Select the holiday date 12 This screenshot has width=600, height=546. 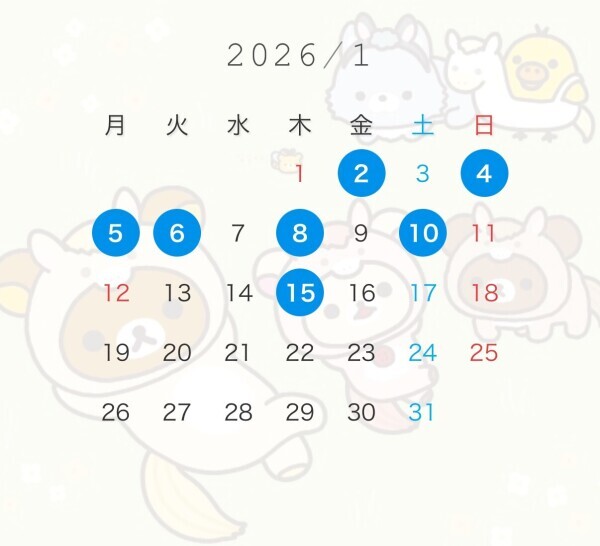(x=116, y=293)
